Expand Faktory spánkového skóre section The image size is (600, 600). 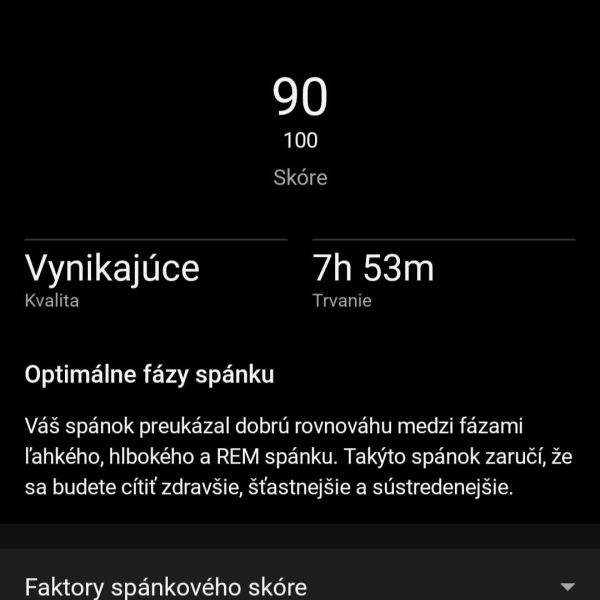pos(567,586)
